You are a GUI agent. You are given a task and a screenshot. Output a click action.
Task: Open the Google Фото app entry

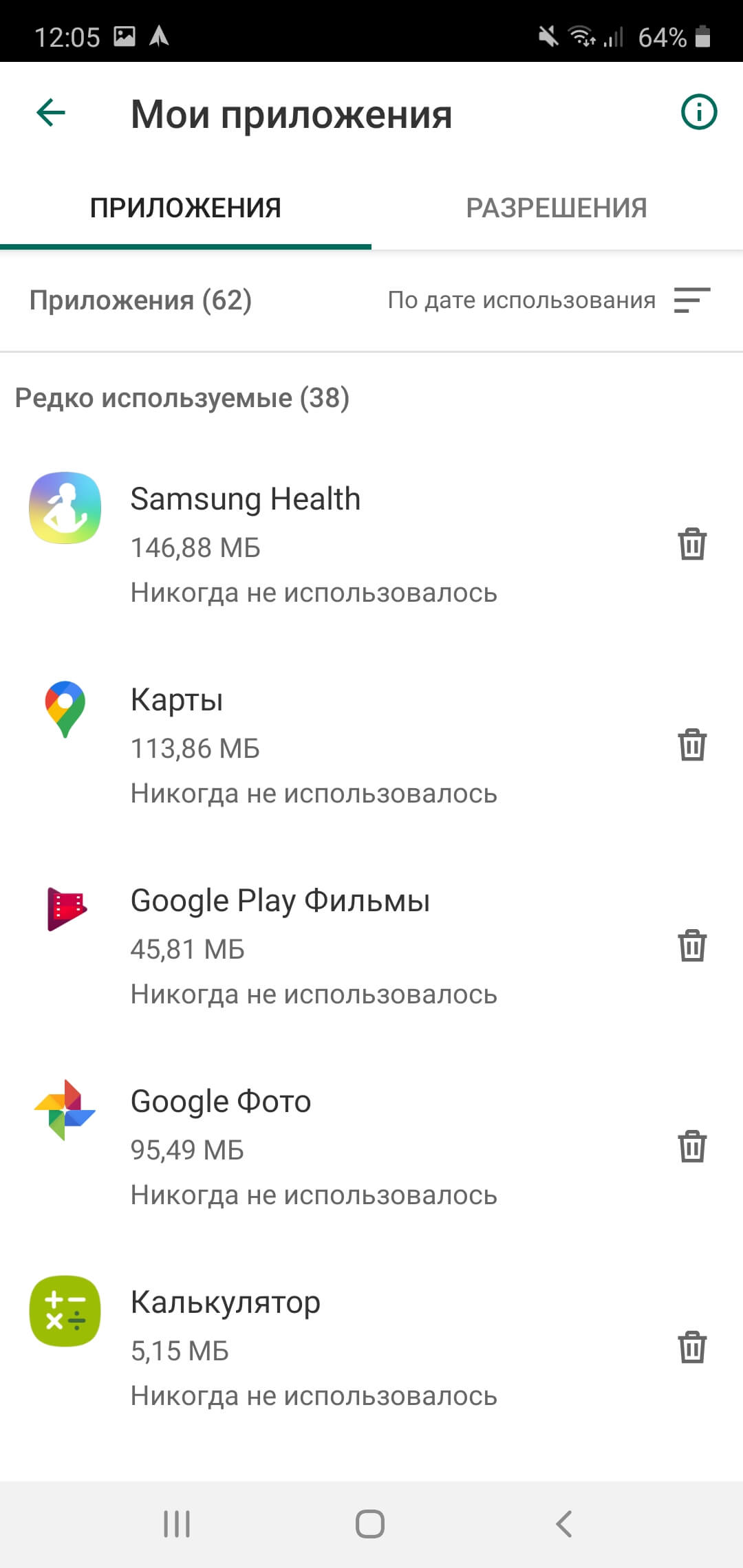[314, 1146]
